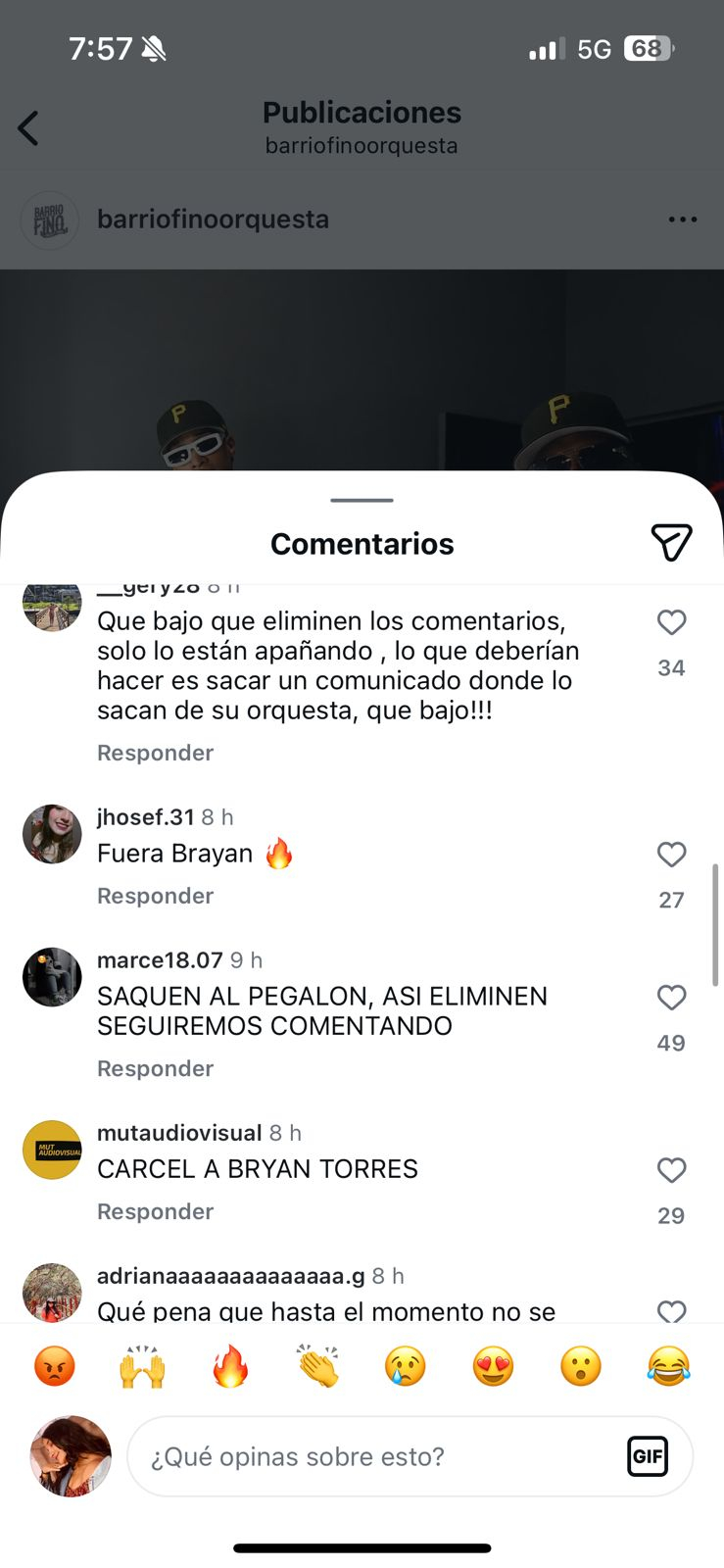Tap Responder under marce18.07's comment
Image resolution: width=724 pixels, height=1568 pixels.
coord(155,1068)
